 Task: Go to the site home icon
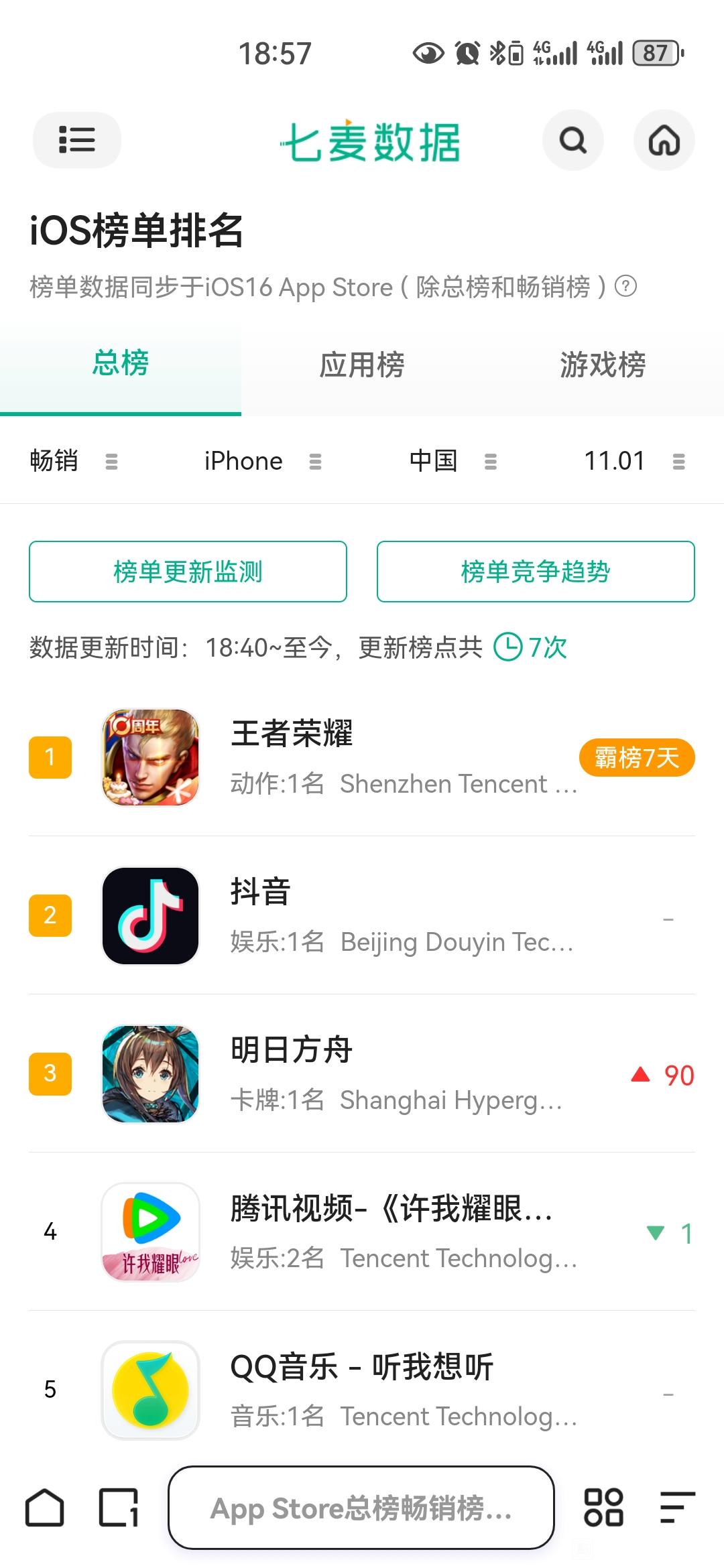[664, 141]
